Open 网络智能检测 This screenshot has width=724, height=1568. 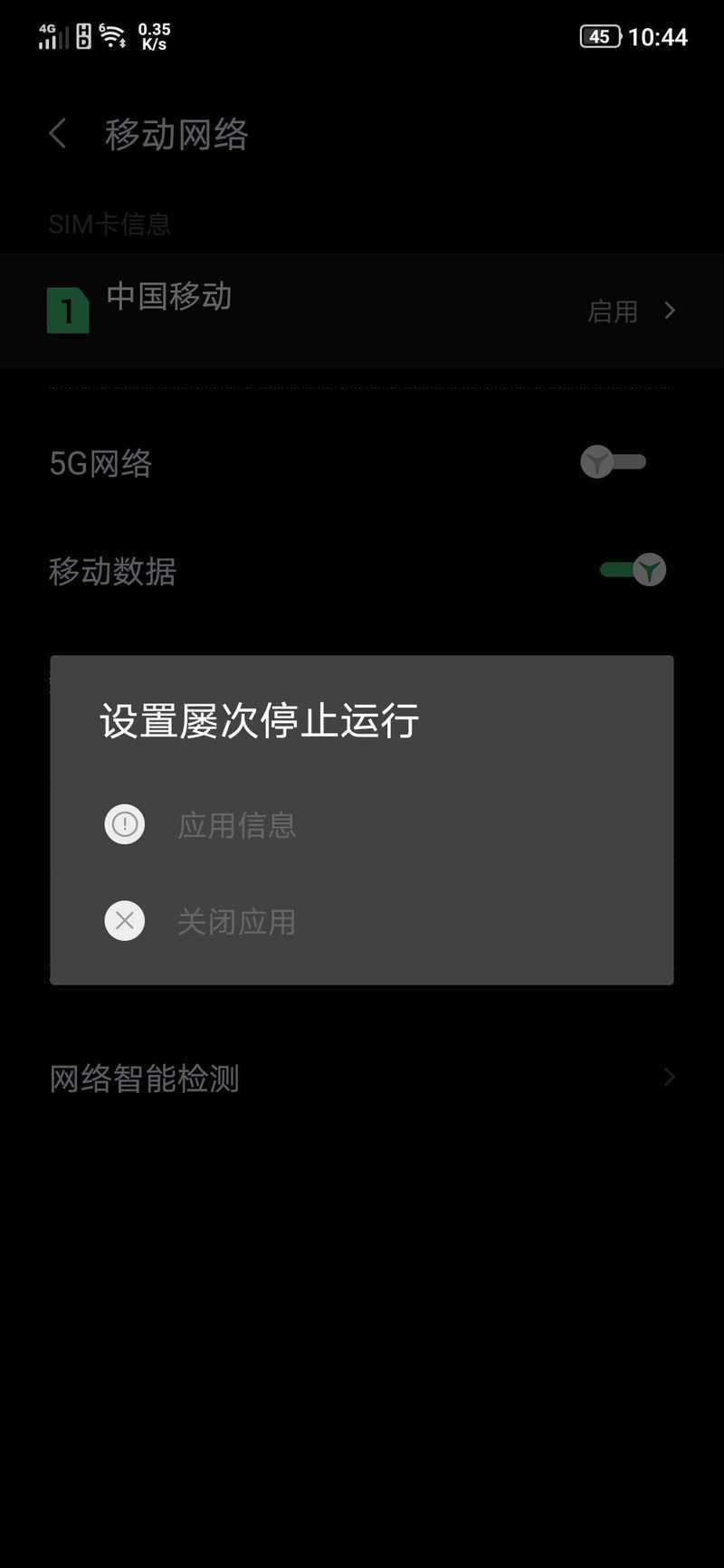click(362, 1078)
